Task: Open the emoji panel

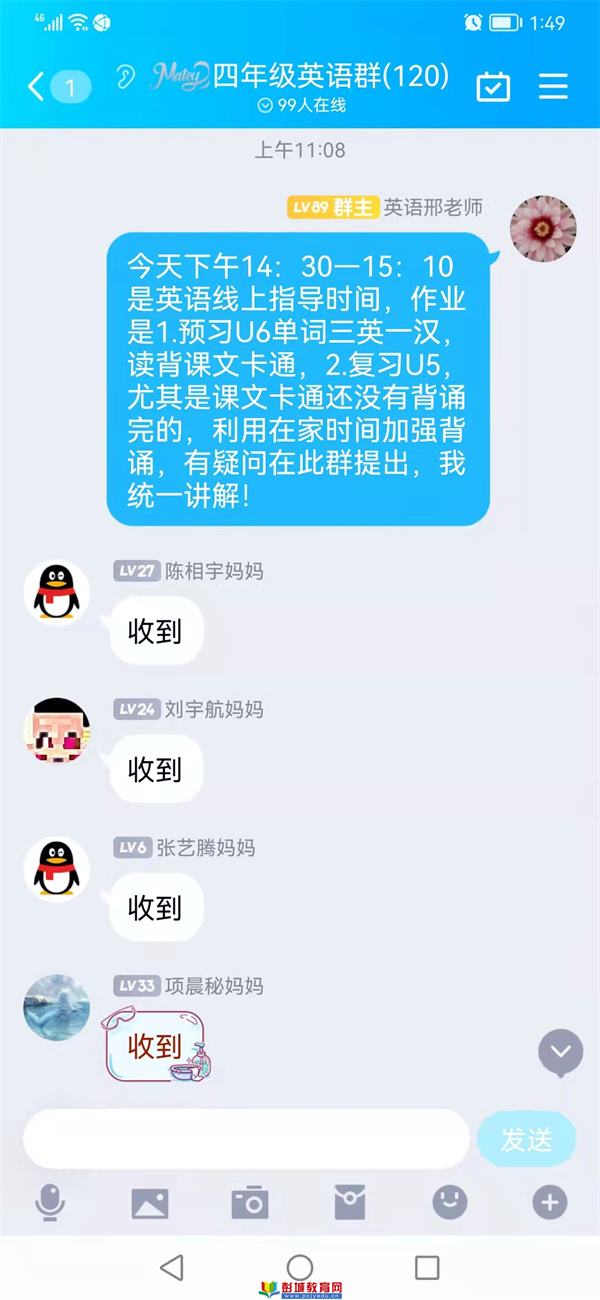Action: coord(450,1203)
